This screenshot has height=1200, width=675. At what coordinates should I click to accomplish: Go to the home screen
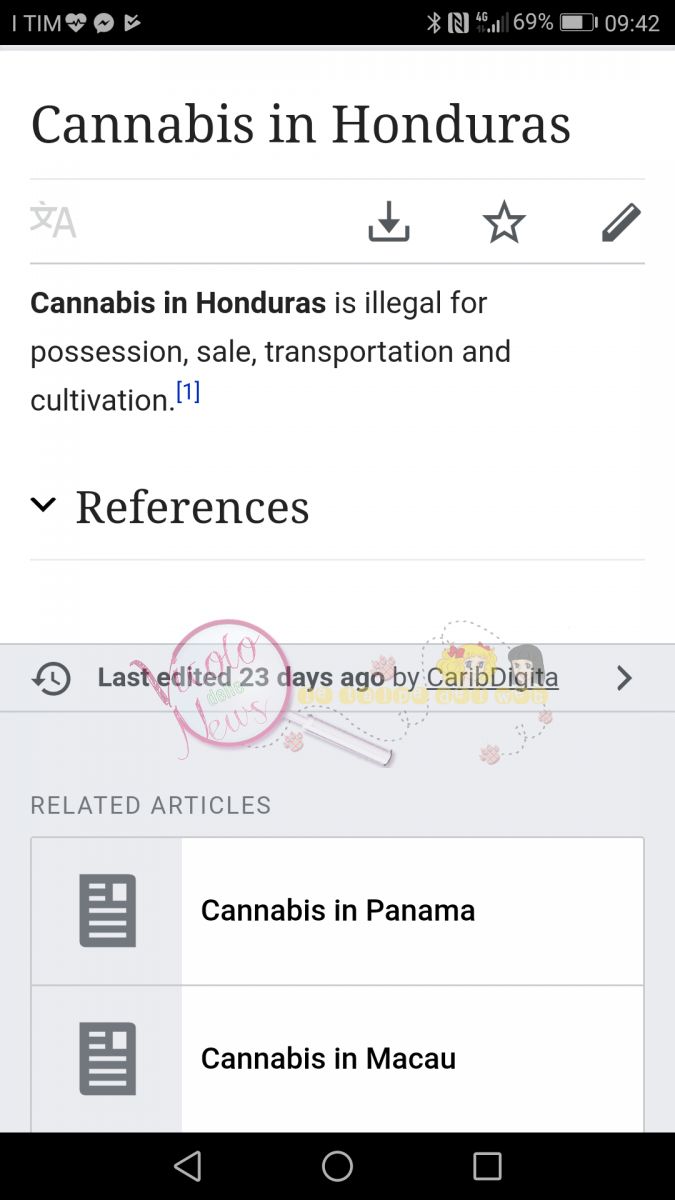[x=337, y=1166]
